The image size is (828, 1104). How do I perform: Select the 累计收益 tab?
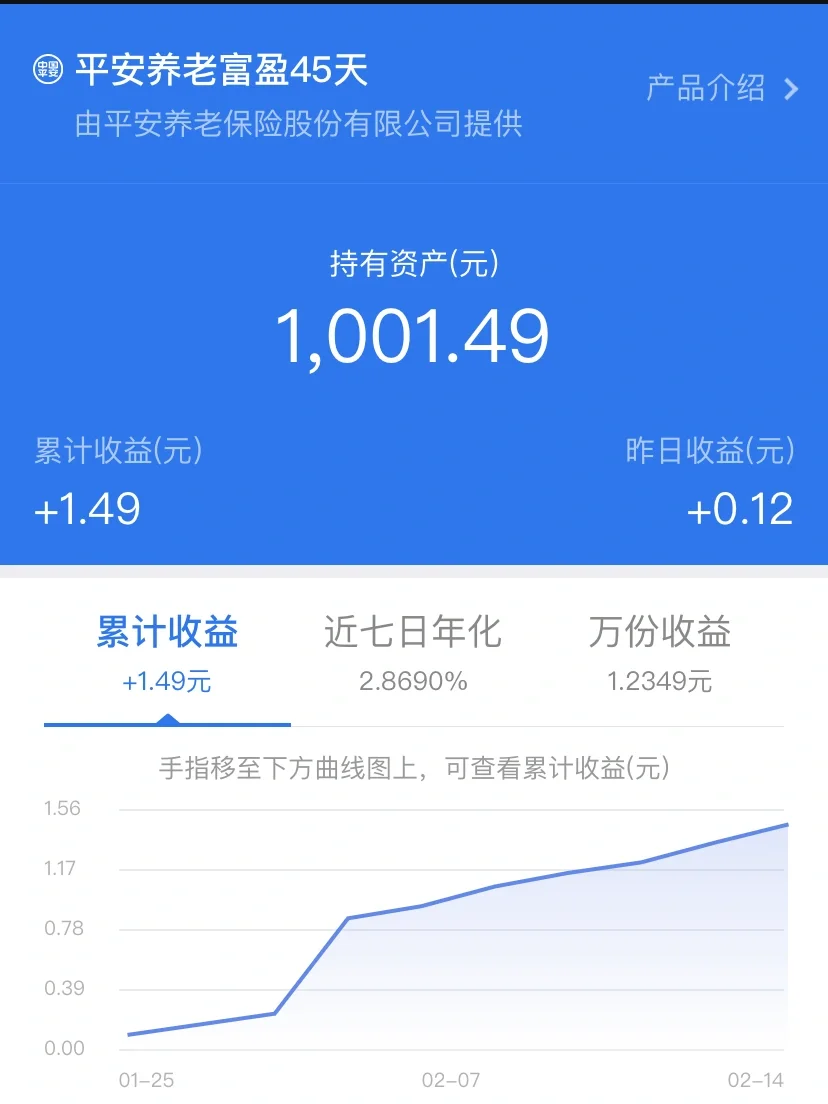coord(167,652)
